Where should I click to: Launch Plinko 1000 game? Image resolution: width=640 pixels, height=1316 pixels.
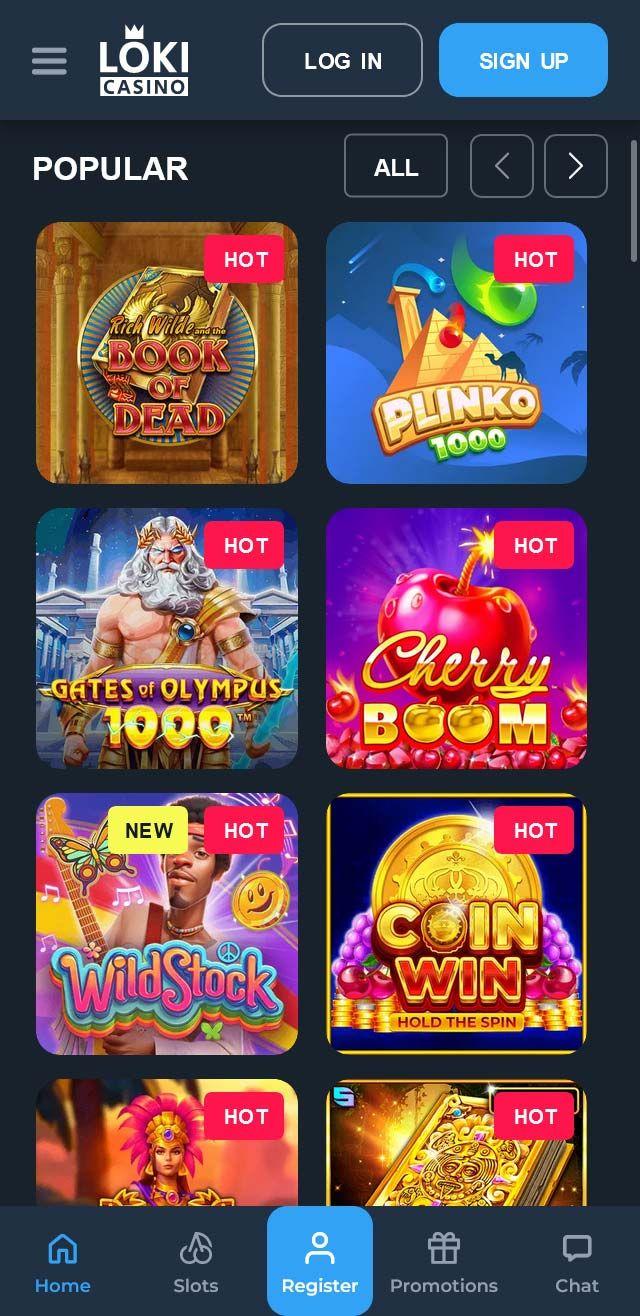coord(456,353)
